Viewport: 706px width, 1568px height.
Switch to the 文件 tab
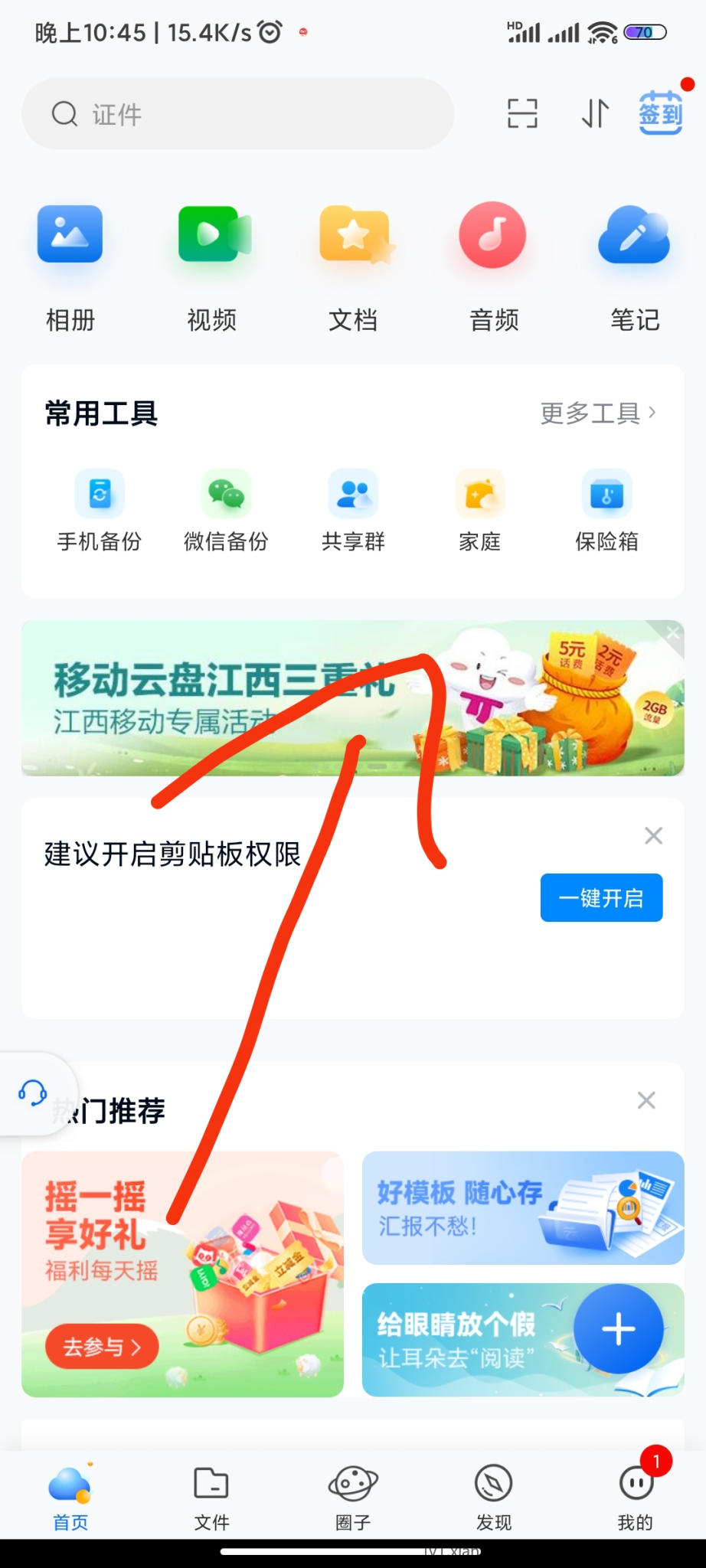point(211,1497)
